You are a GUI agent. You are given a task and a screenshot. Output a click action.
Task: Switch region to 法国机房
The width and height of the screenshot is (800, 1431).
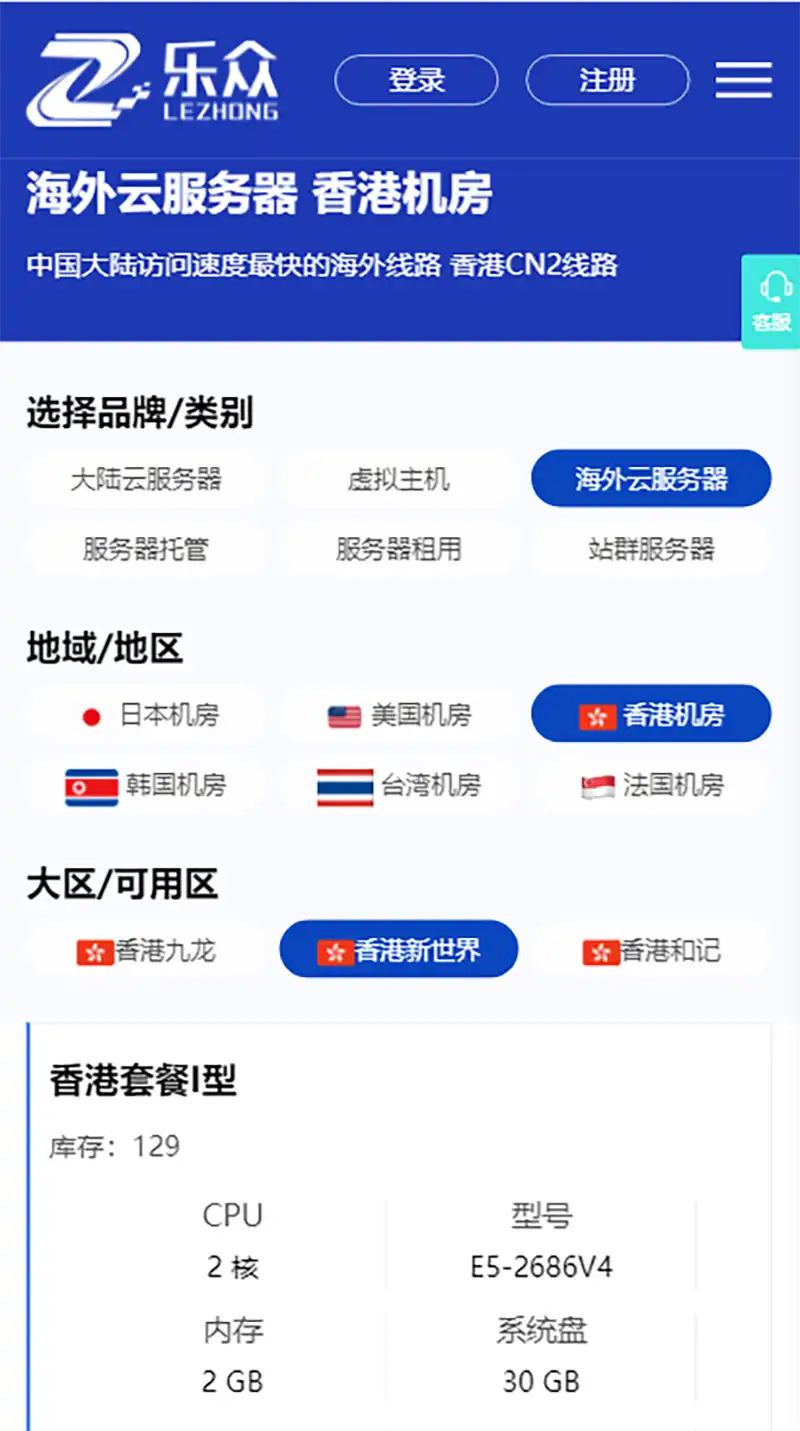pos(651,785)
